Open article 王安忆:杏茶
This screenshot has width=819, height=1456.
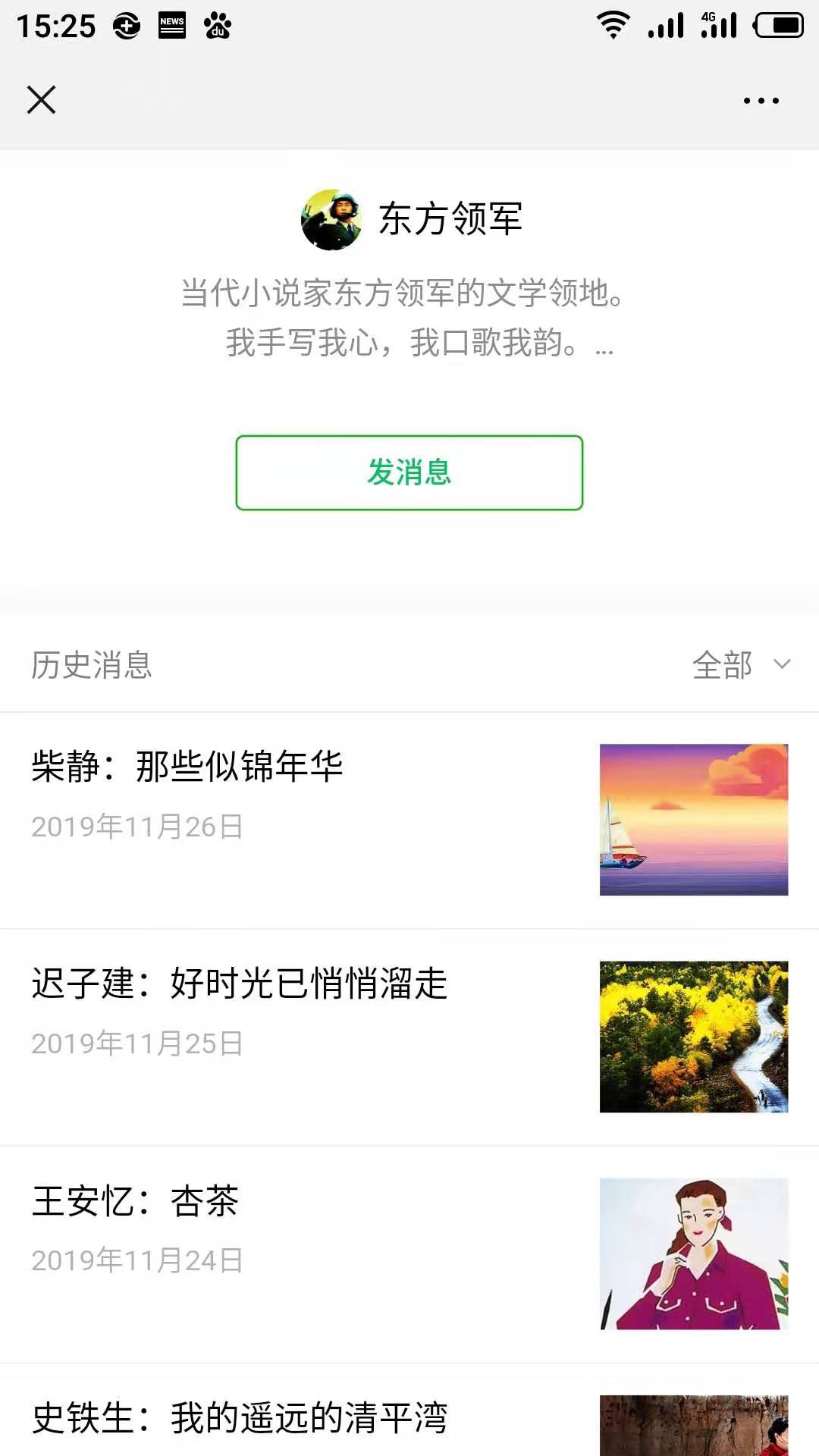tap(409, 1254)
